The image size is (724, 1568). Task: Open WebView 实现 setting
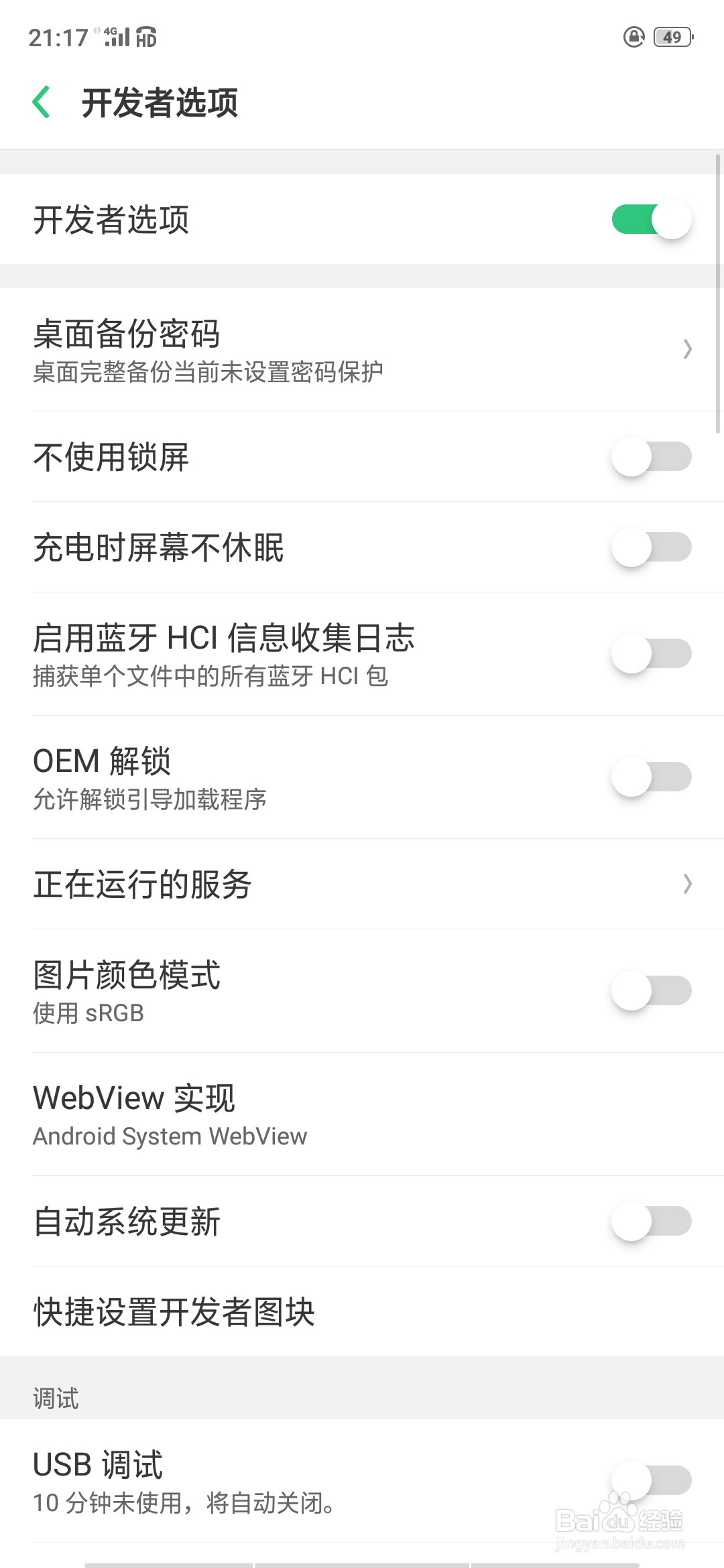point(362,1114)
